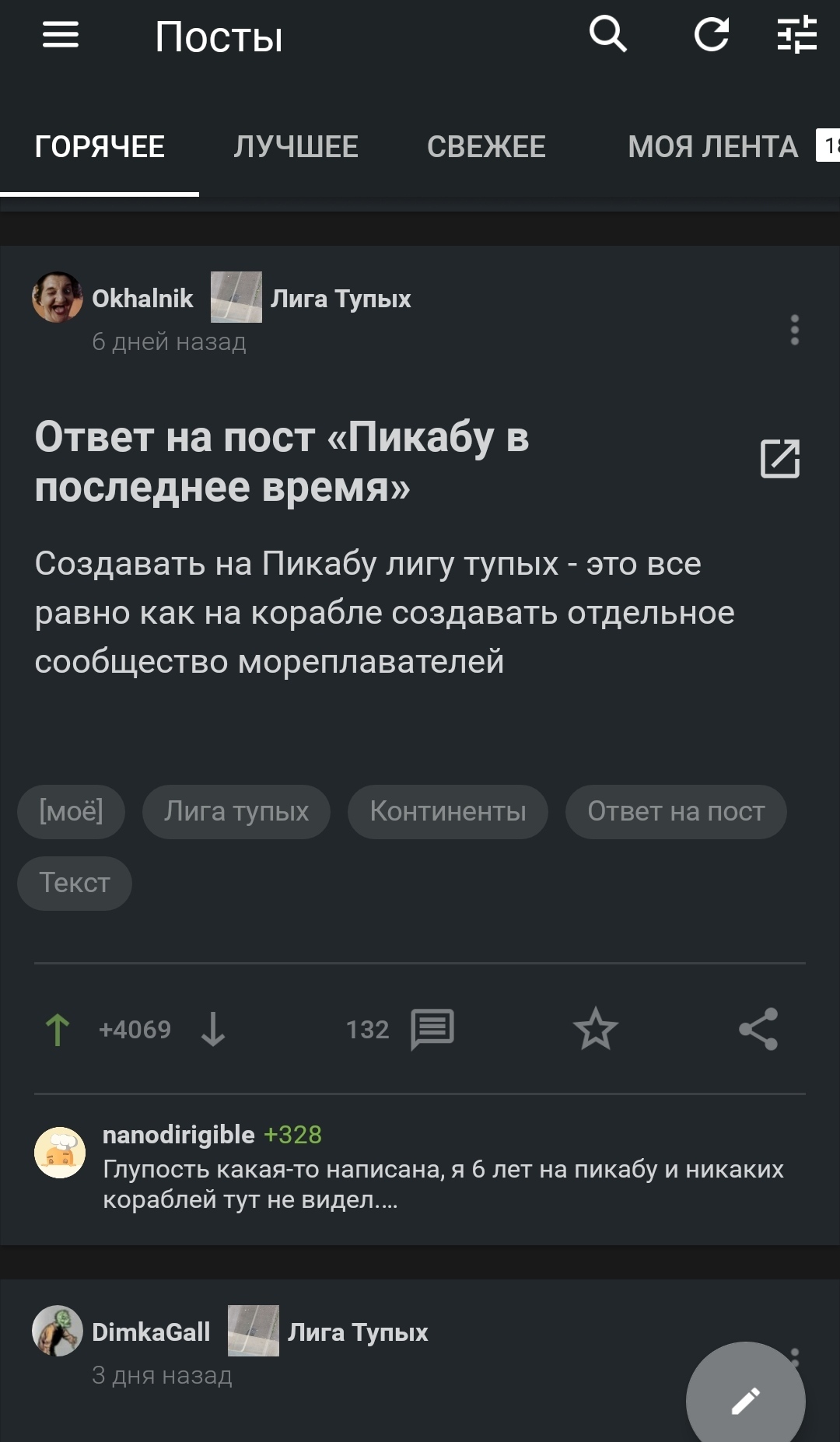
Task: Refresh the posts feed
Action: tap(711, 35)
